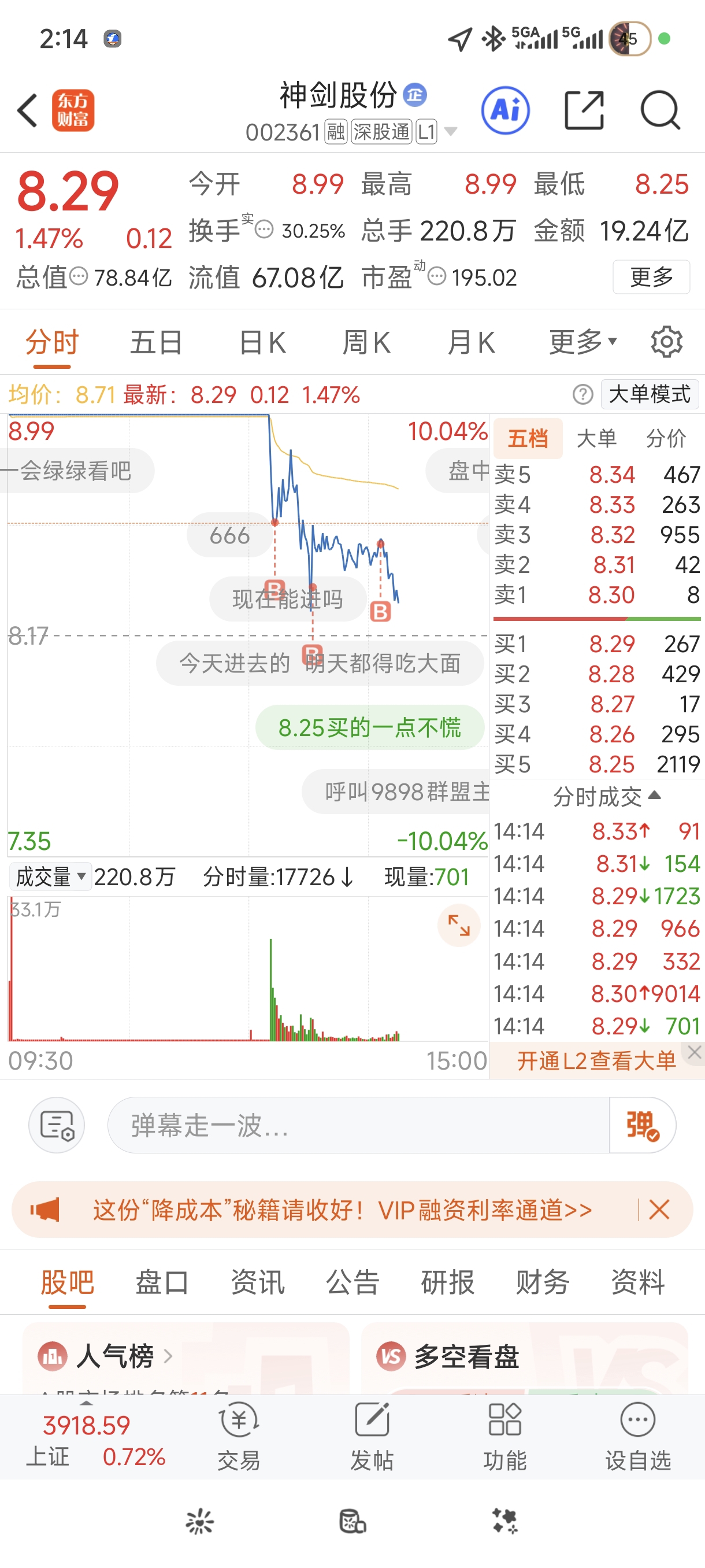Switch to the 五日 chart tab

tap(157, 342)
